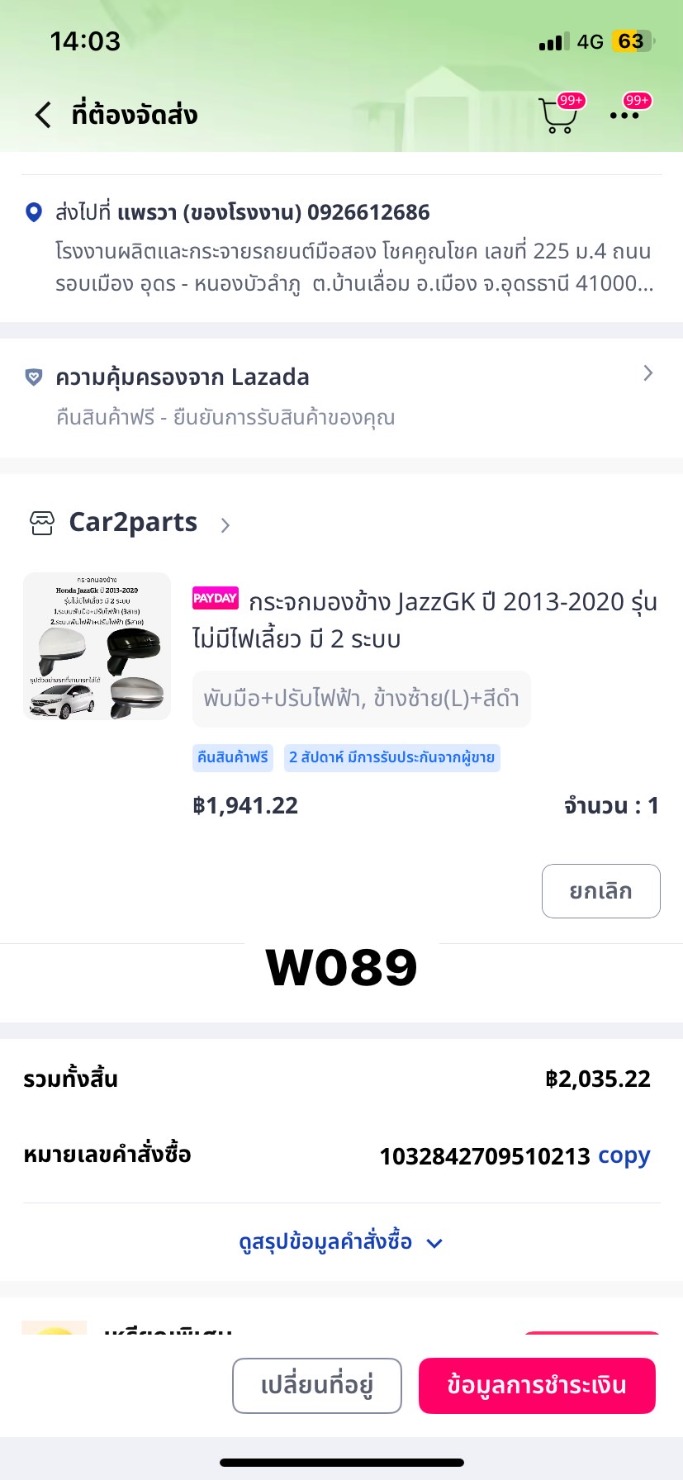The height and width of the screenshot is (1480, 683).
Task: Tap the ยกเลิก button to cancel order
Action: pos(600,891)
